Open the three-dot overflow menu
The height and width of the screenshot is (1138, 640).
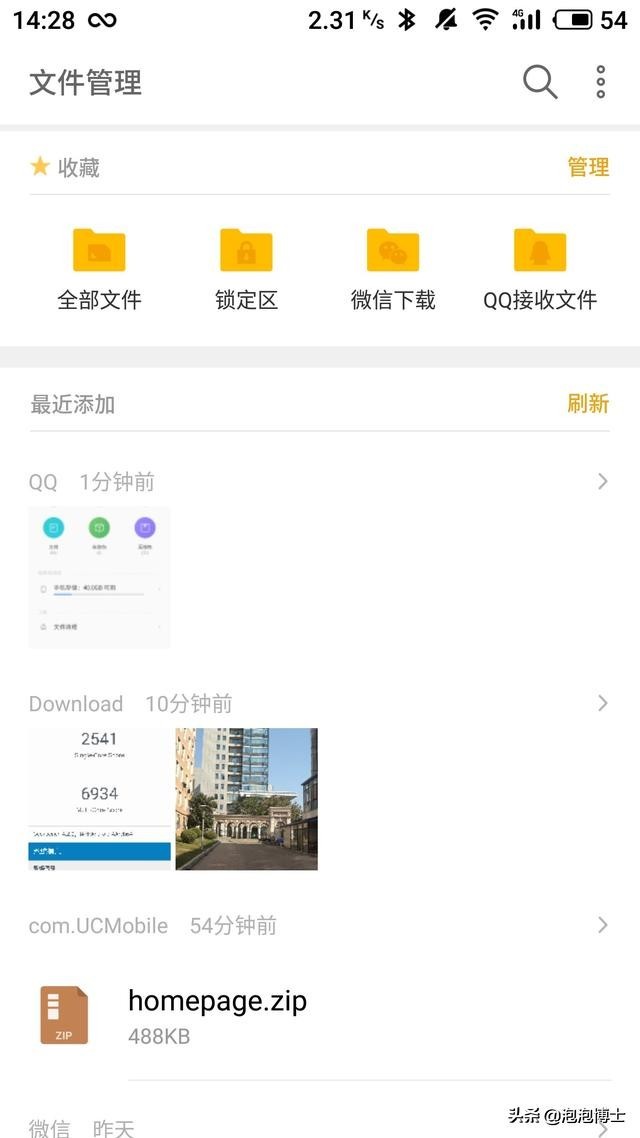[601, 82]
